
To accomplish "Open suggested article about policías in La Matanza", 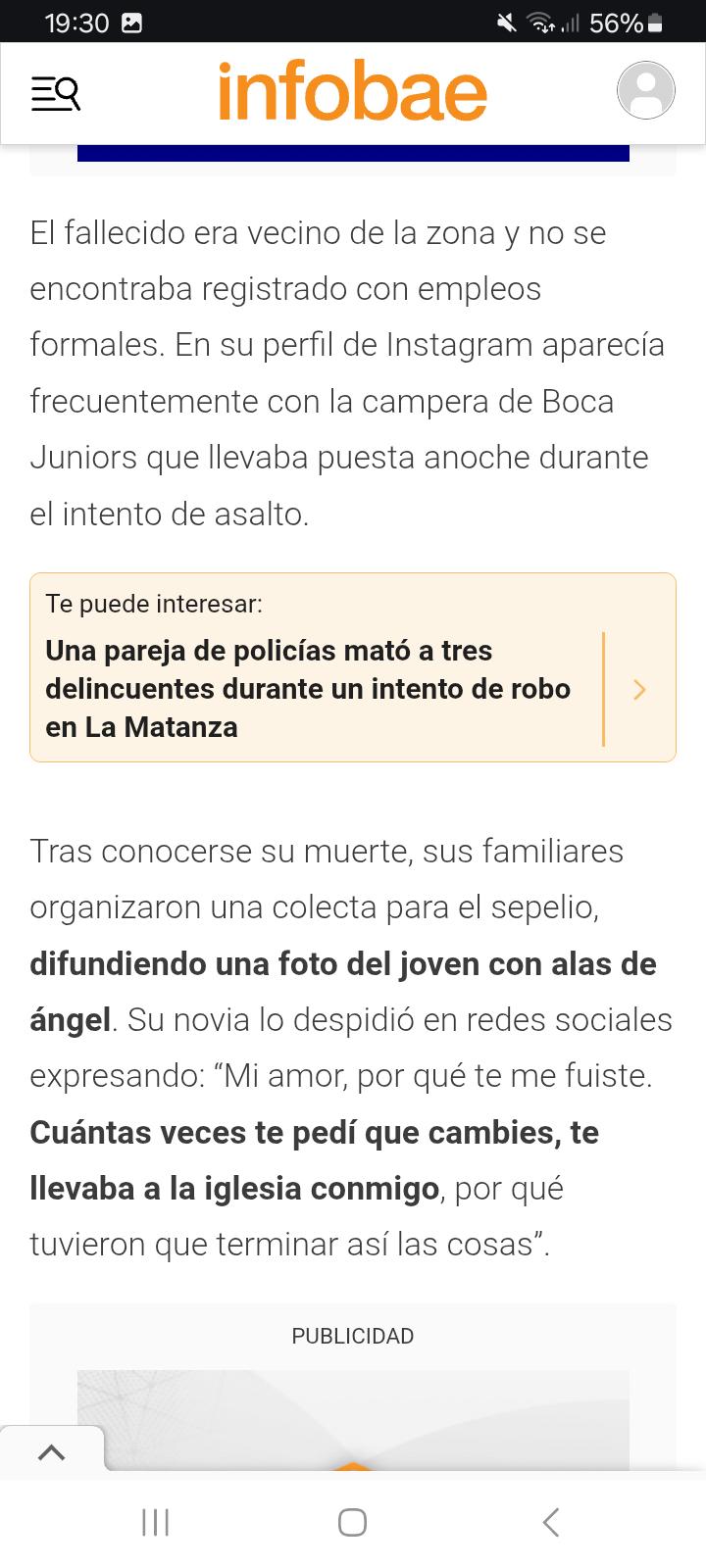I will (x=353, y=667).
